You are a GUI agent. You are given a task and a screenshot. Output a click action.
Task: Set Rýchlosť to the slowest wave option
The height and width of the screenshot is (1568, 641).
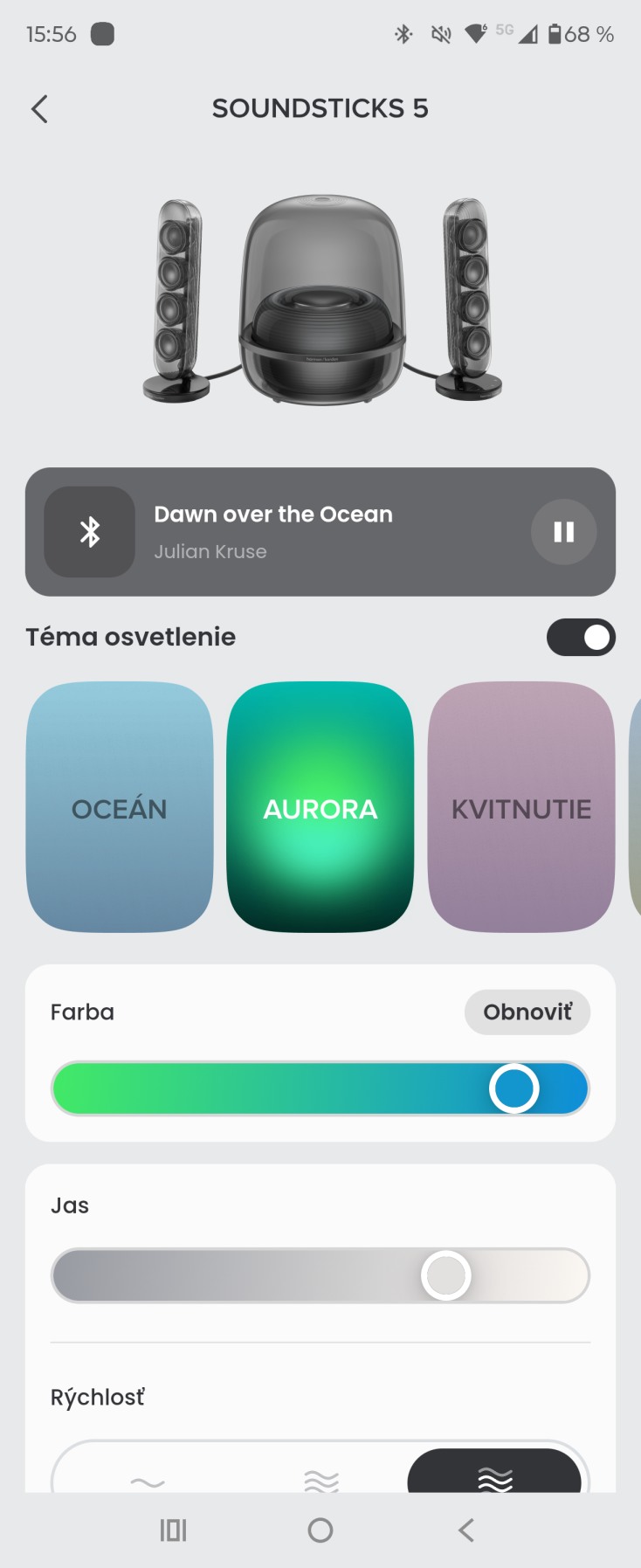pos(147,1478)
